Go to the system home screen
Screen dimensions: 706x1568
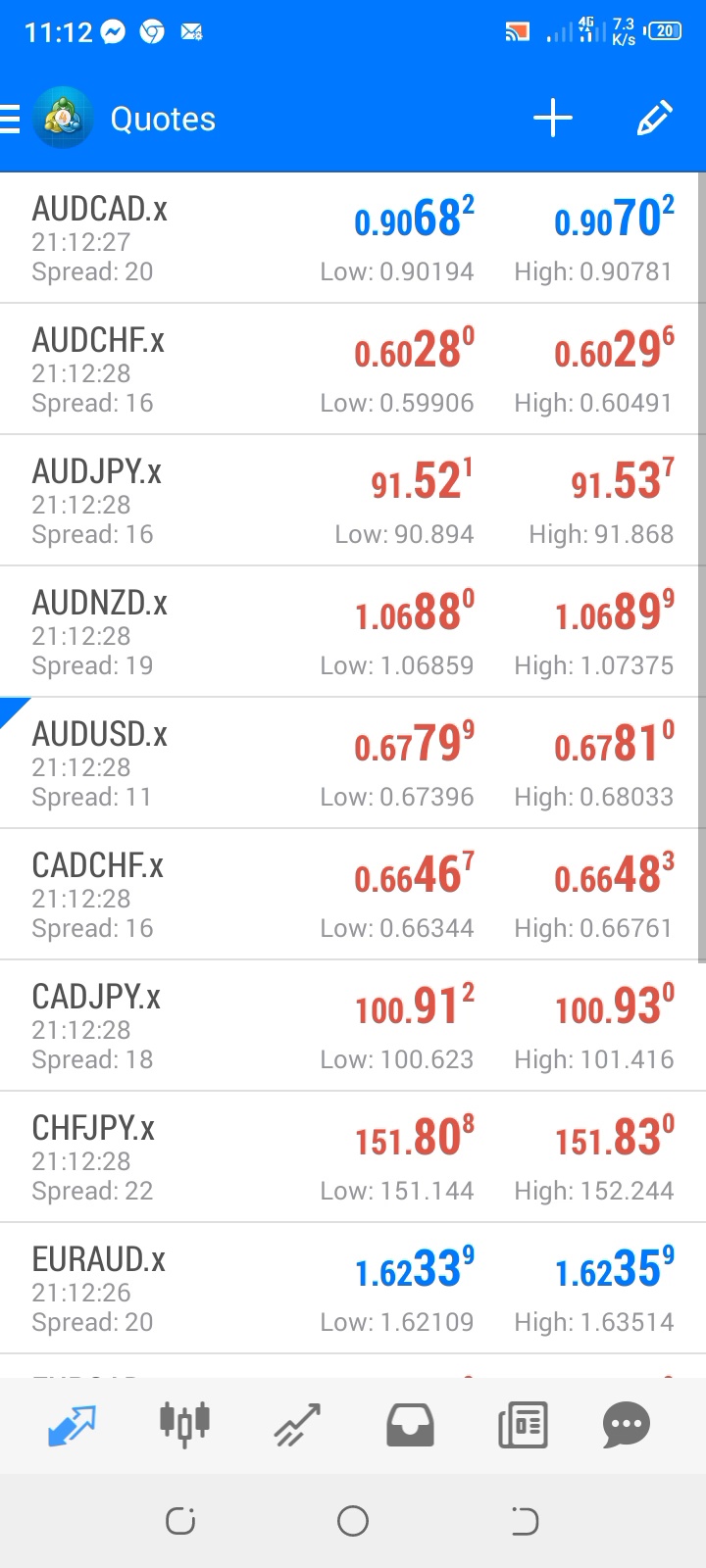tap(353, 1521)
